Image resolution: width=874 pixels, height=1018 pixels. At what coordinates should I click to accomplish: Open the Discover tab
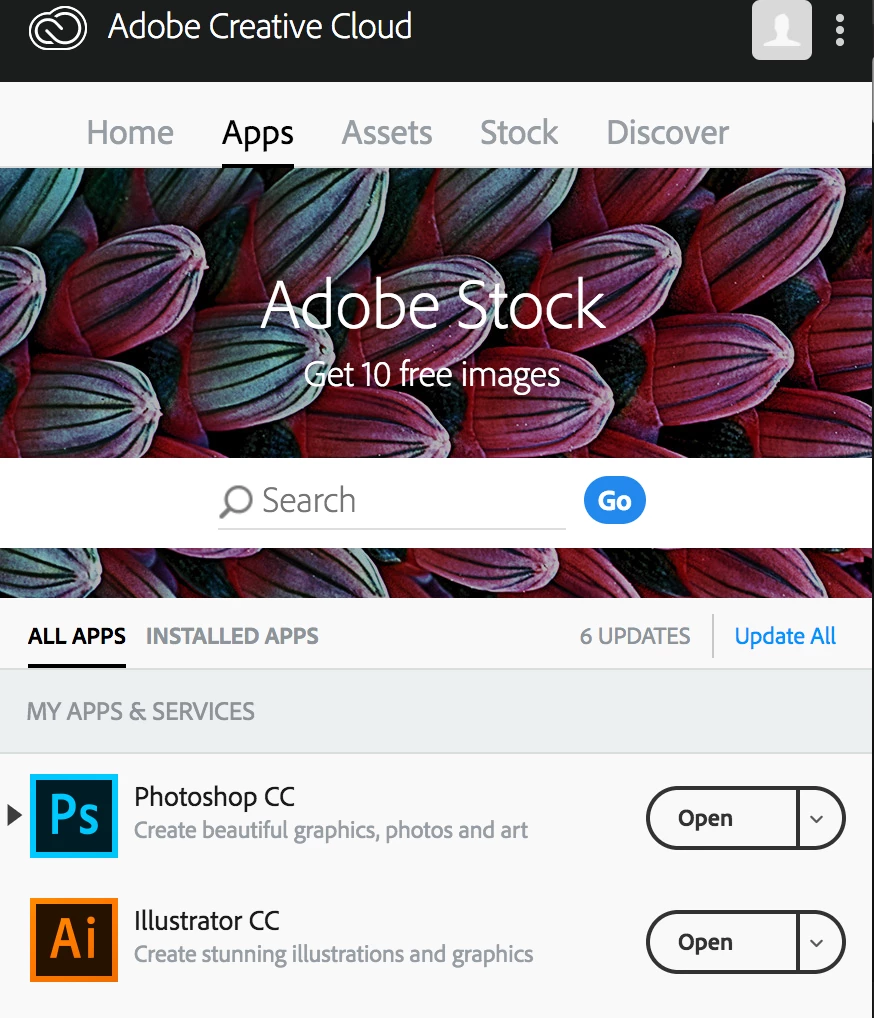click(667, 133)
